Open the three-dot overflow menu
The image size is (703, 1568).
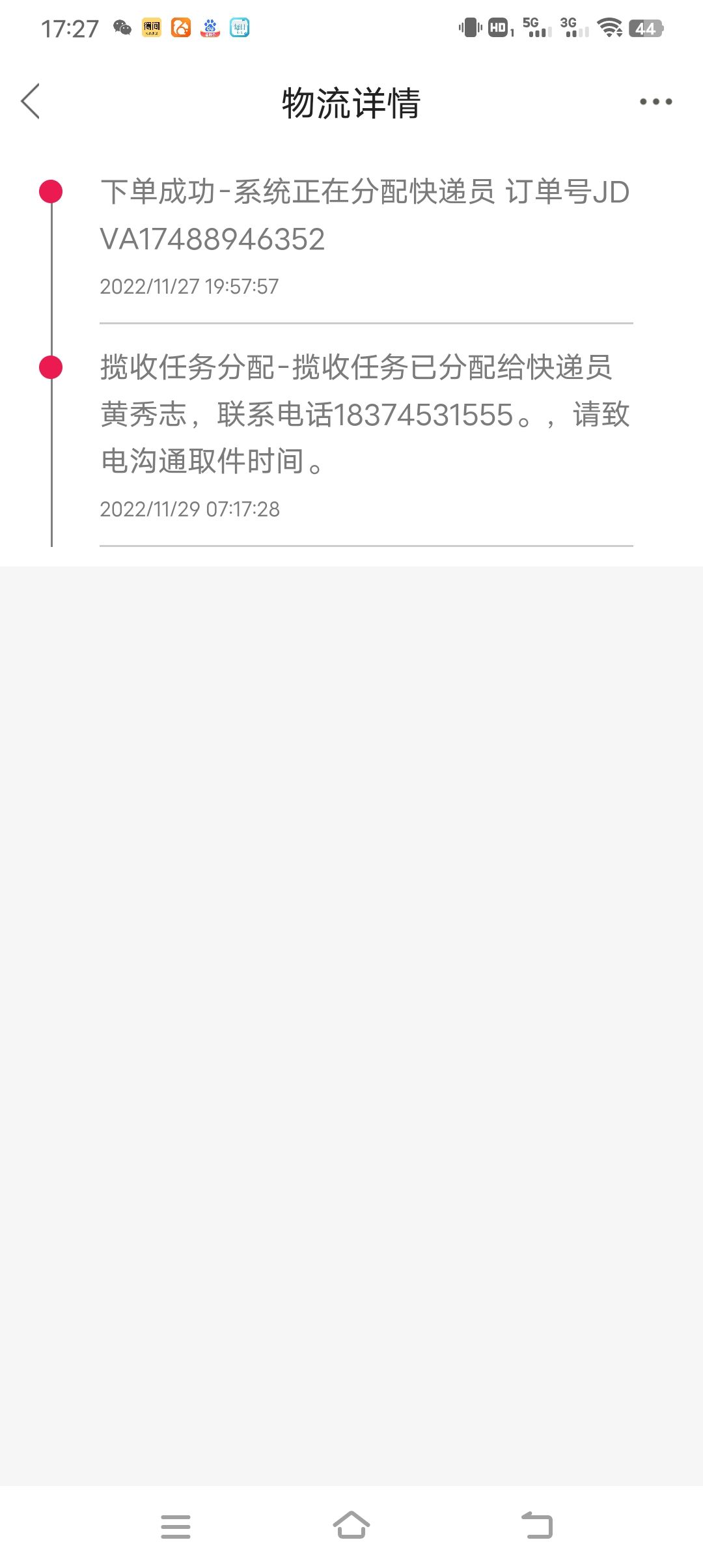[655, 102]
